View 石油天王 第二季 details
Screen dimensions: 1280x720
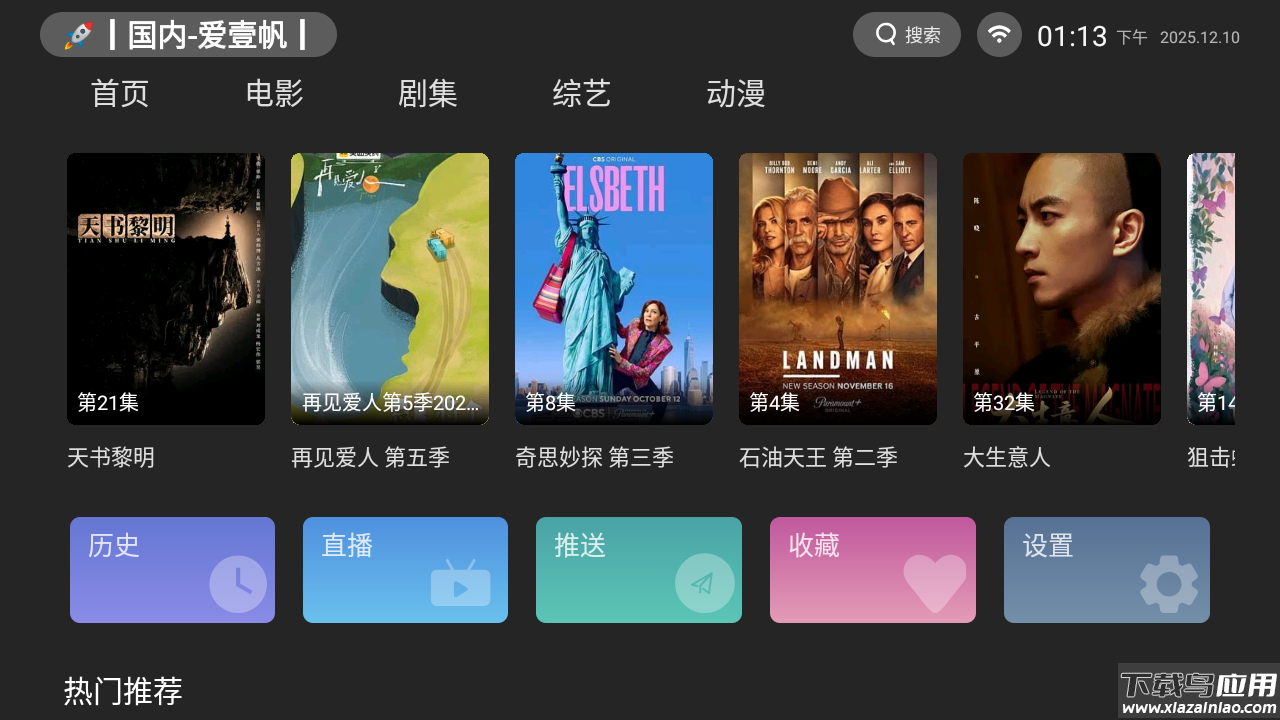(x=838, y=289)
